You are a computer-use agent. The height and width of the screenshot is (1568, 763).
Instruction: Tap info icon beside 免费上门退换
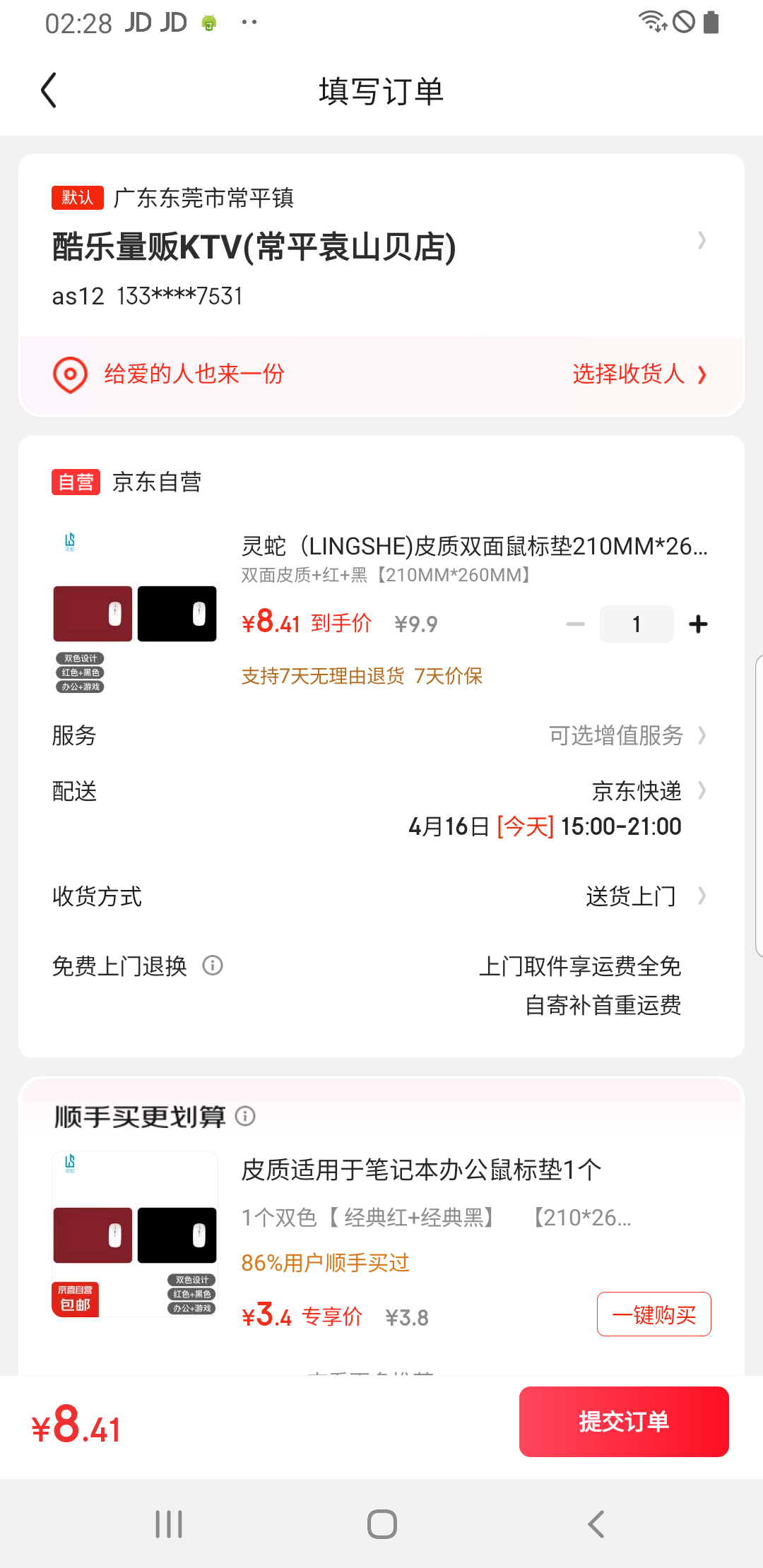[x=213, y=966]
